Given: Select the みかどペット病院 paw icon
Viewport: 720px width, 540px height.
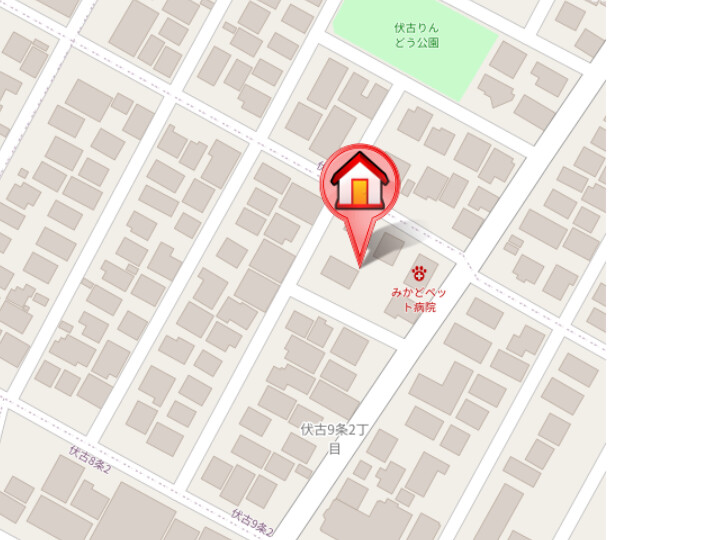Looking at the screenshot, I should click(x=418, y=271).
